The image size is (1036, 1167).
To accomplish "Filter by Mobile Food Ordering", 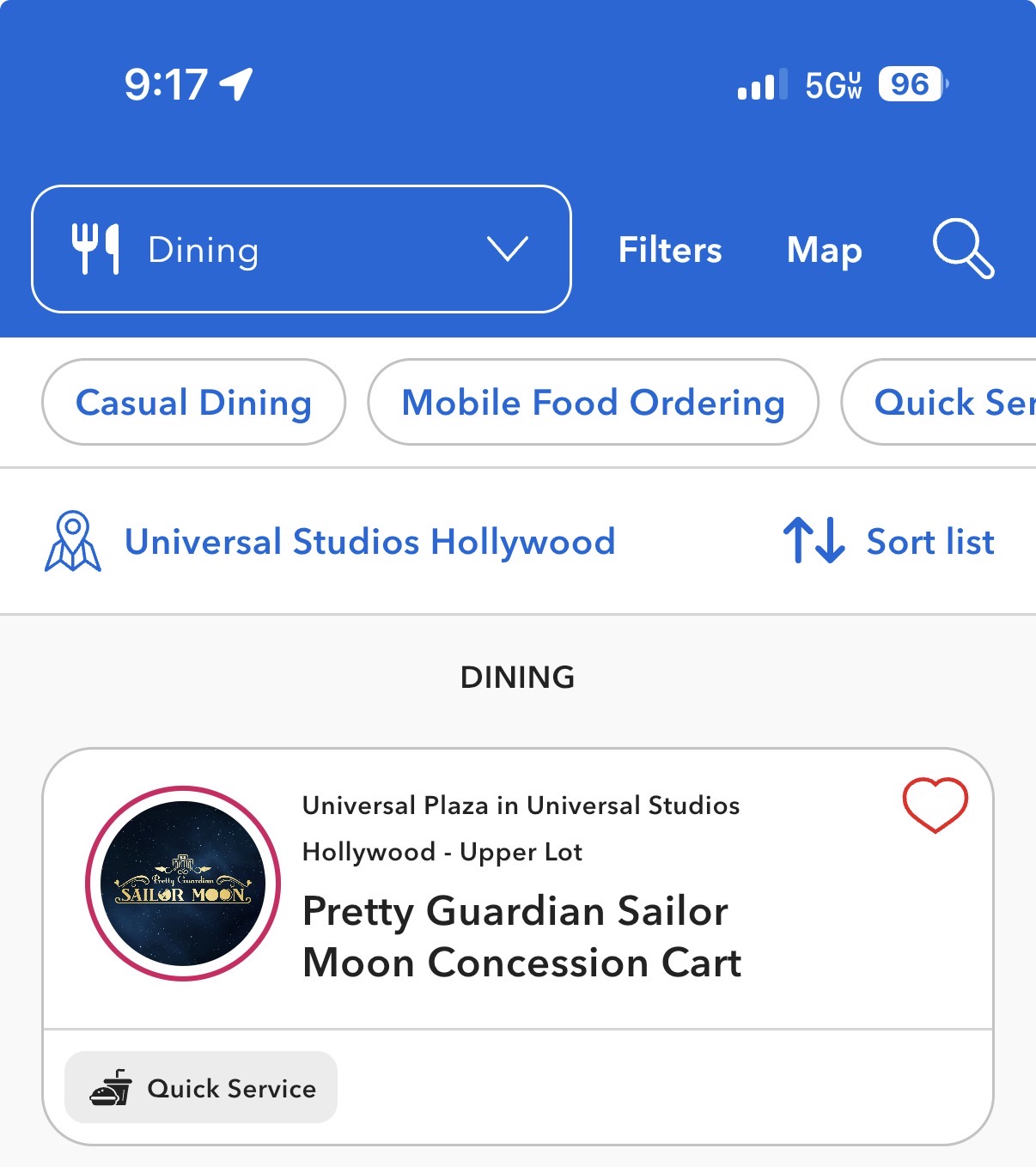I will (593, 403).
